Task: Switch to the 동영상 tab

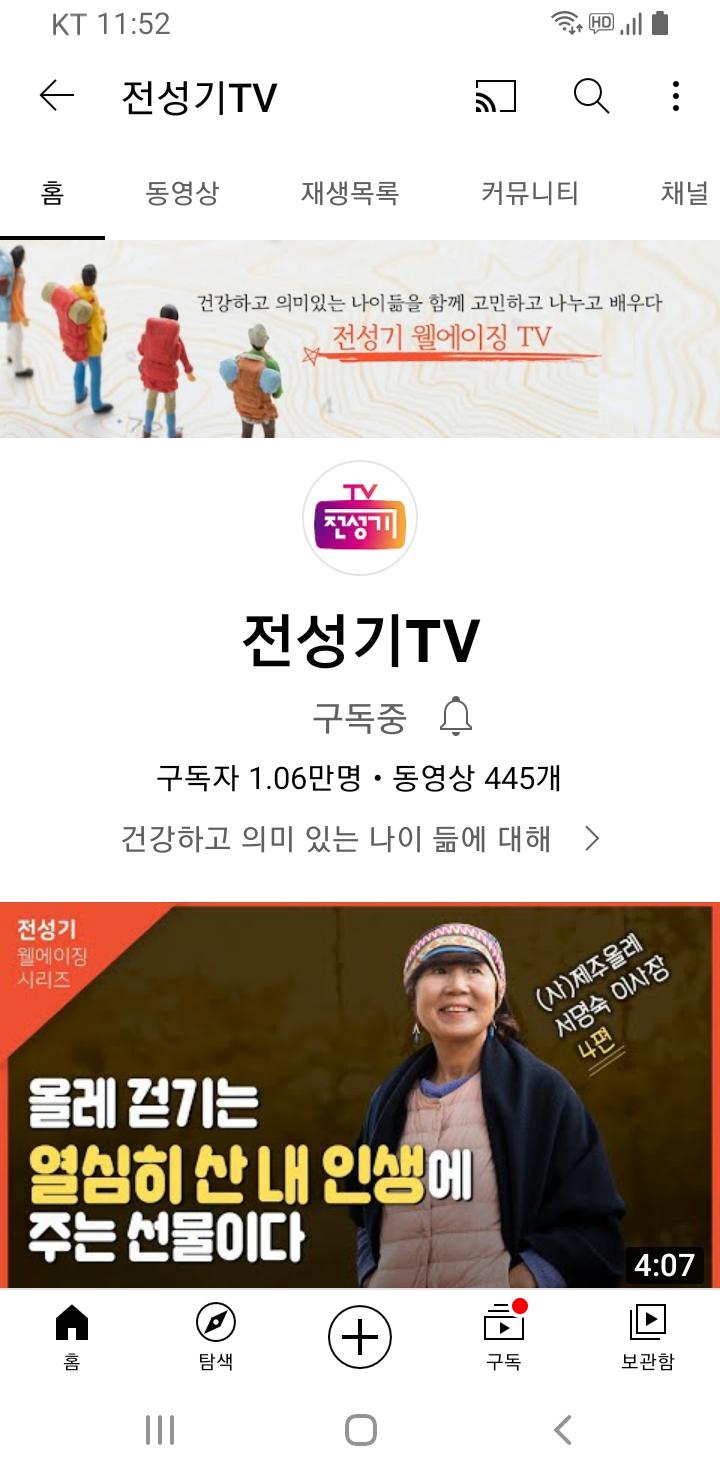Action: coord(182,193)
